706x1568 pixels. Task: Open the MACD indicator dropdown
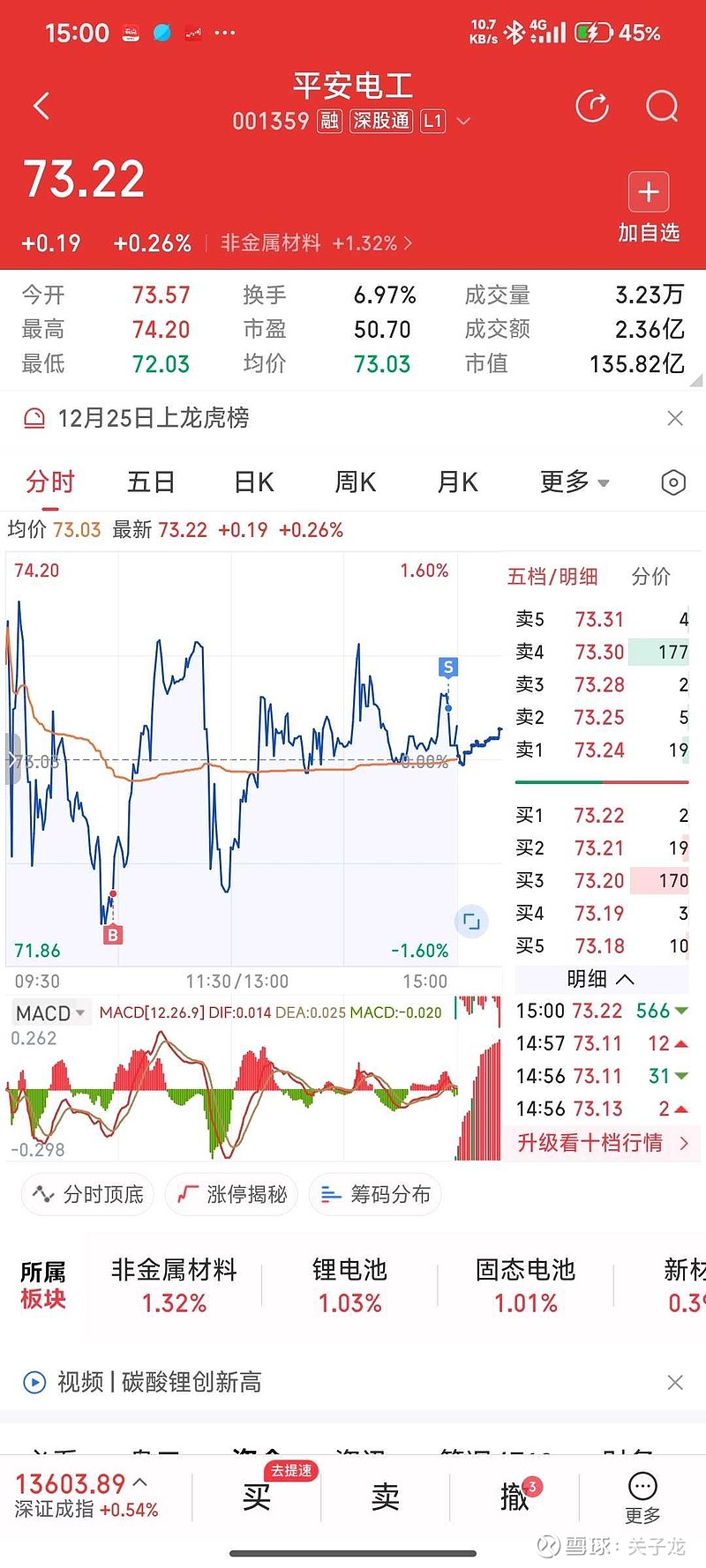coord(49,1012)
